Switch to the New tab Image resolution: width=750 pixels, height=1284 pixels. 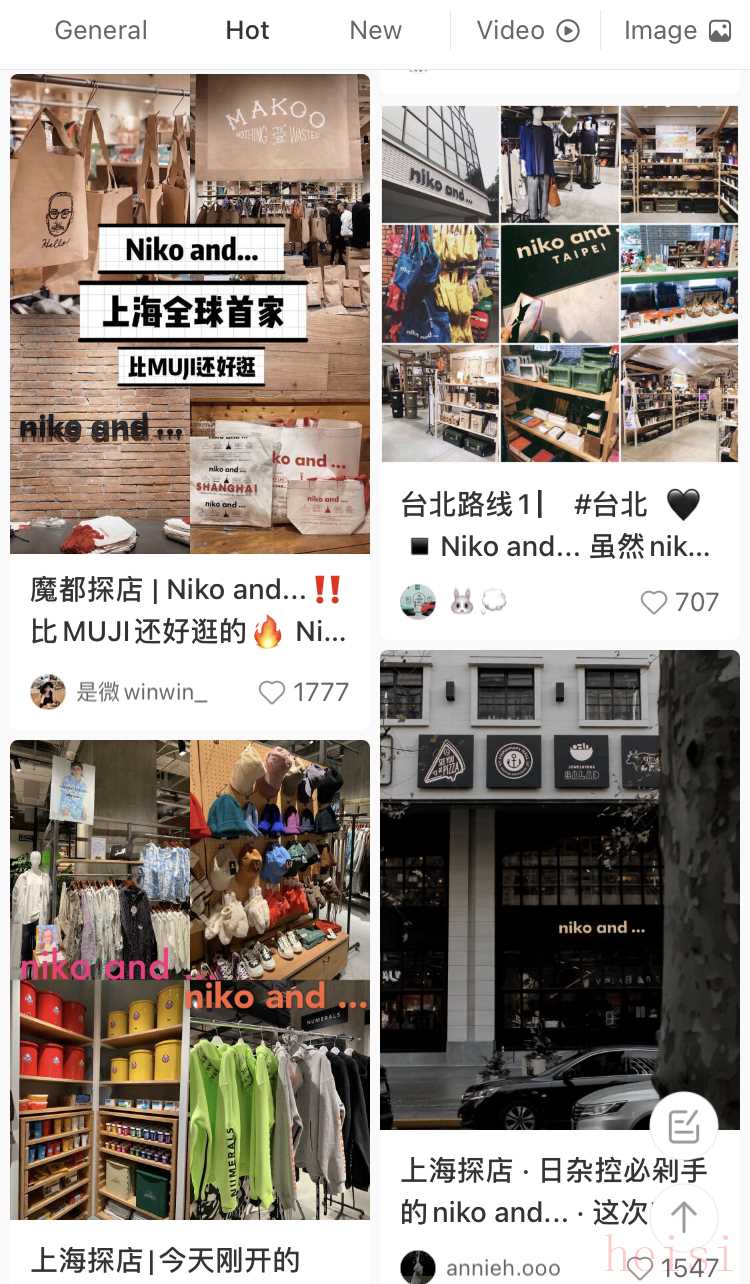tap(375, 31)
